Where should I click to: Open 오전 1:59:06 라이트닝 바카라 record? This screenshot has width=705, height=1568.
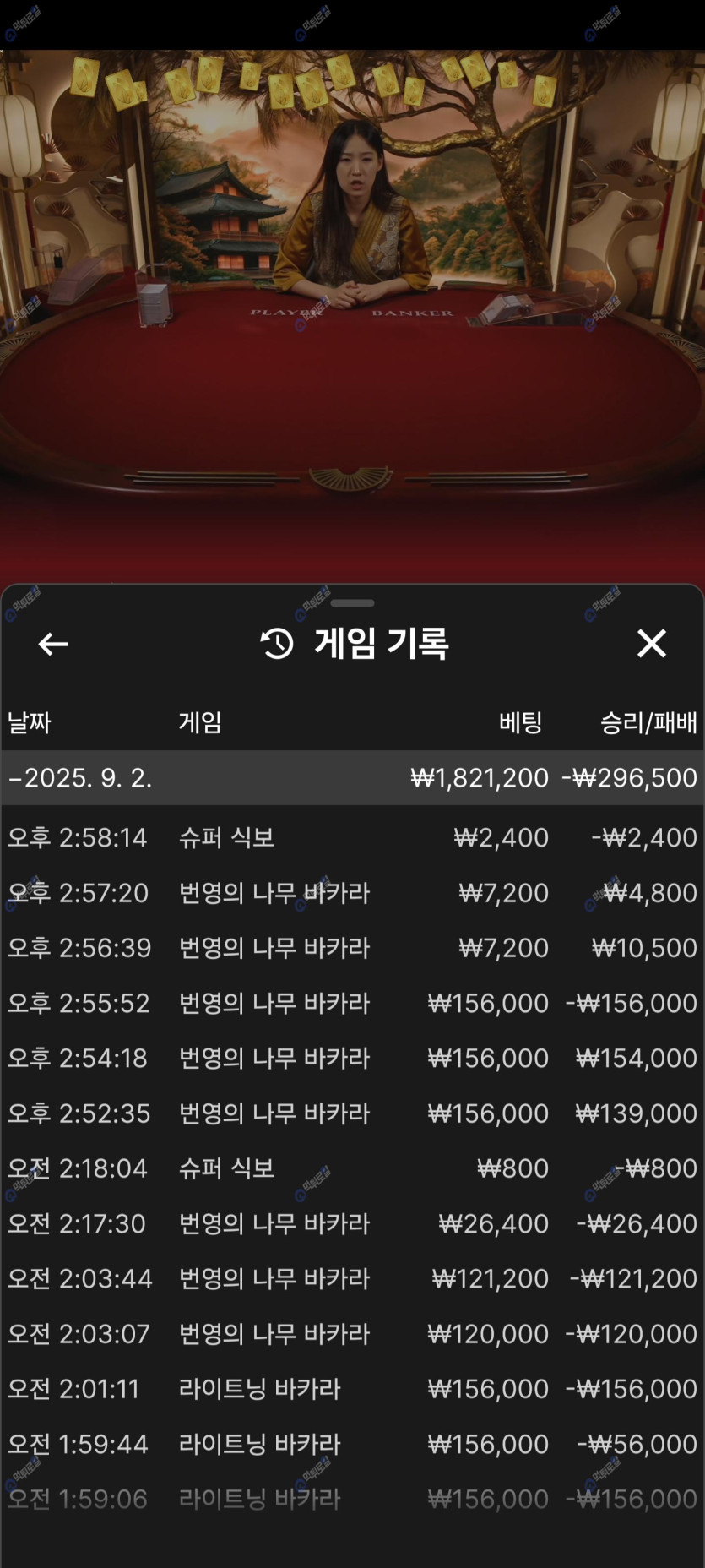point(352,1499)
